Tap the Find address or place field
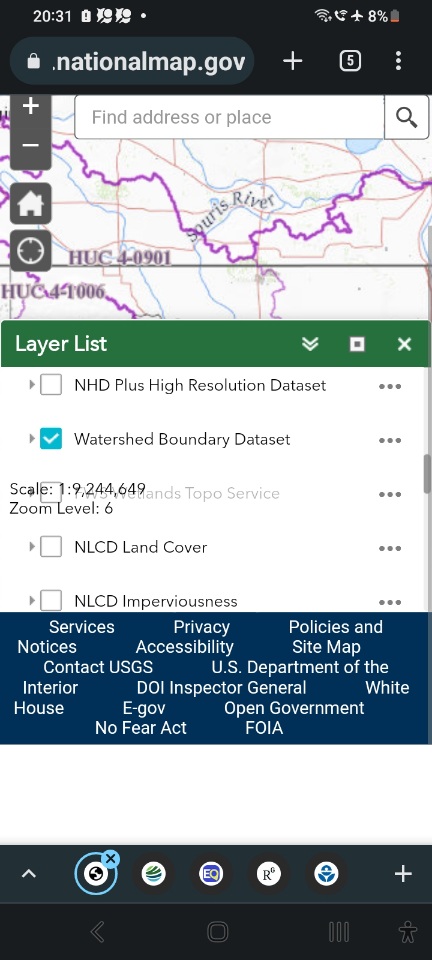This screenshot has height=960, width=432. point(229,117)
